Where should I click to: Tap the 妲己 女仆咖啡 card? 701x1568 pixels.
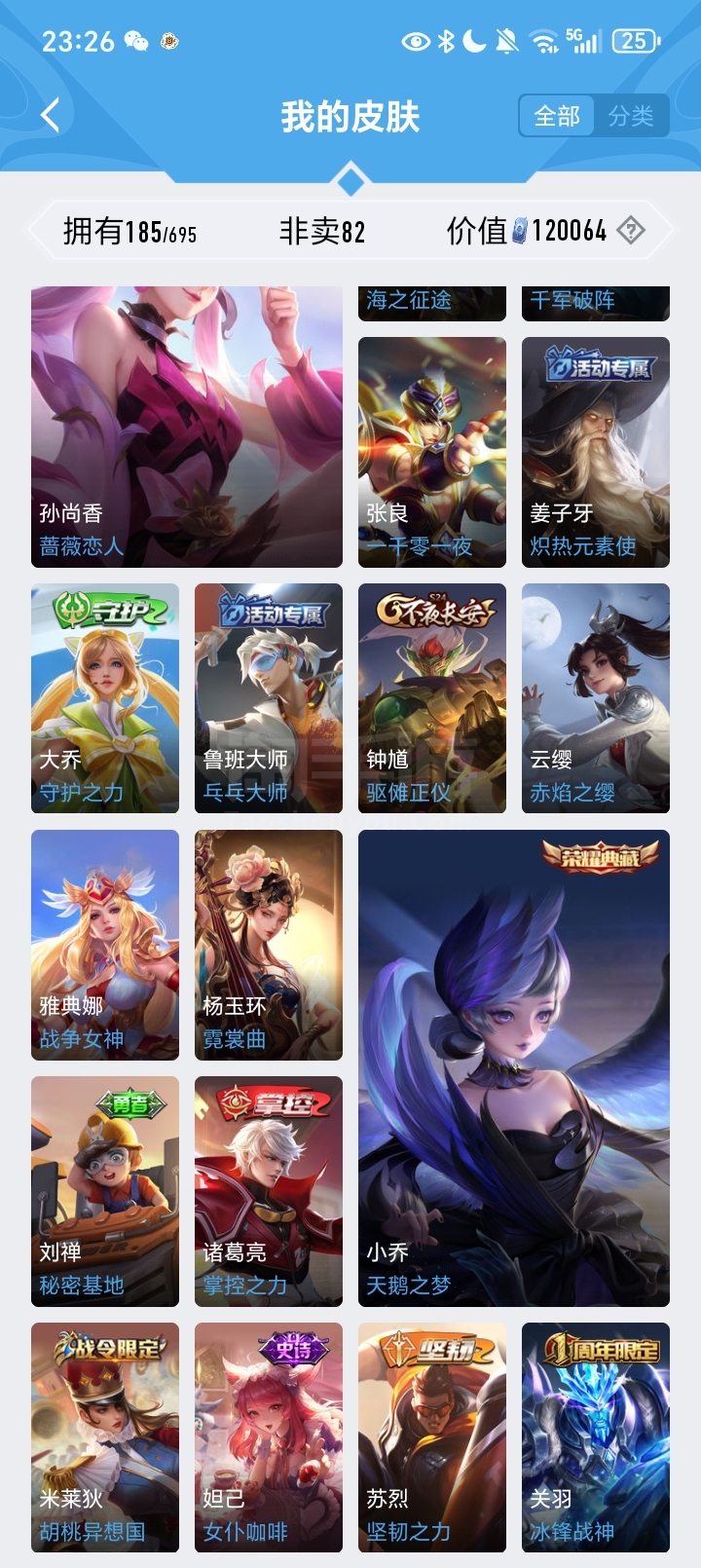click(269, 1437)
